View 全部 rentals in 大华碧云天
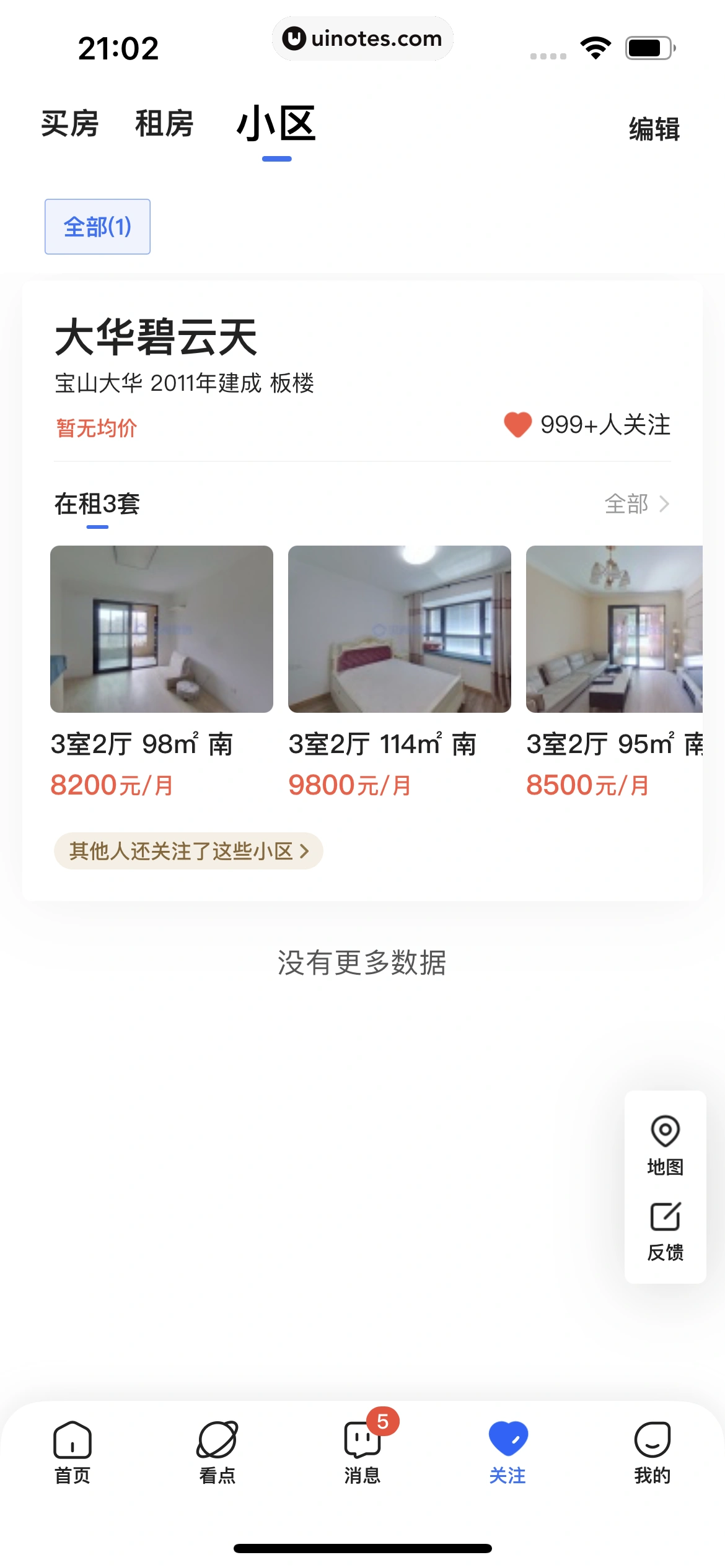Image resolution: width=725 pixels, height=1568 pixels. (x=636, y=504)
